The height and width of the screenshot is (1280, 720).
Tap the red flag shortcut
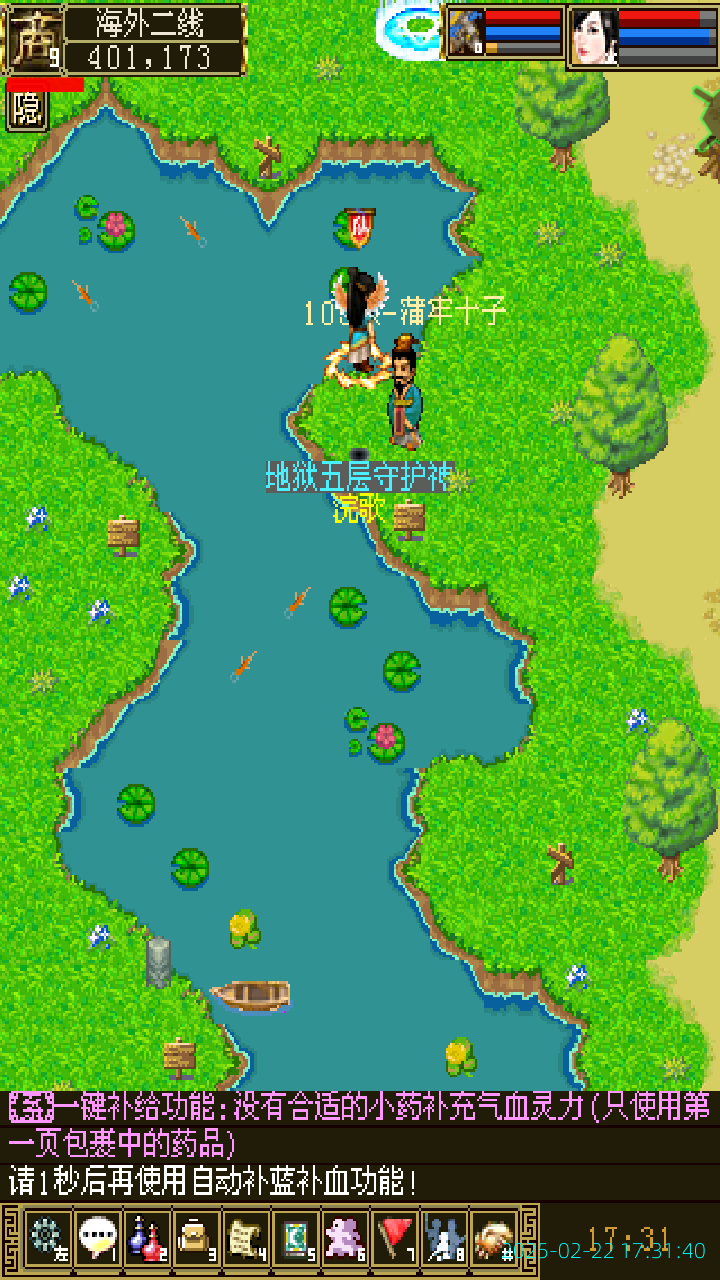click(396, 1238)
